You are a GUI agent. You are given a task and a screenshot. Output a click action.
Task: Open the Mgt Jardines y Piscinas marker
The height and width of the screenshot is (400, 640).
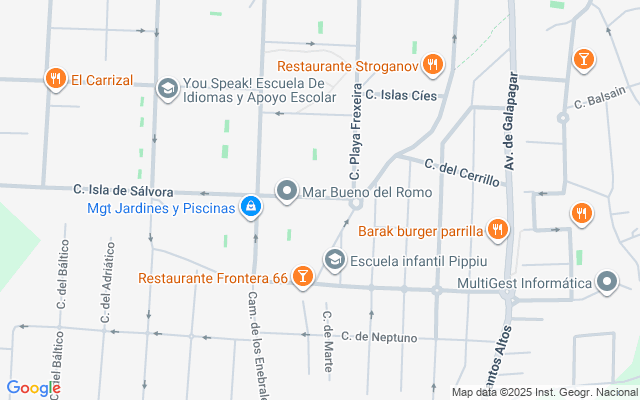point(251,208)
